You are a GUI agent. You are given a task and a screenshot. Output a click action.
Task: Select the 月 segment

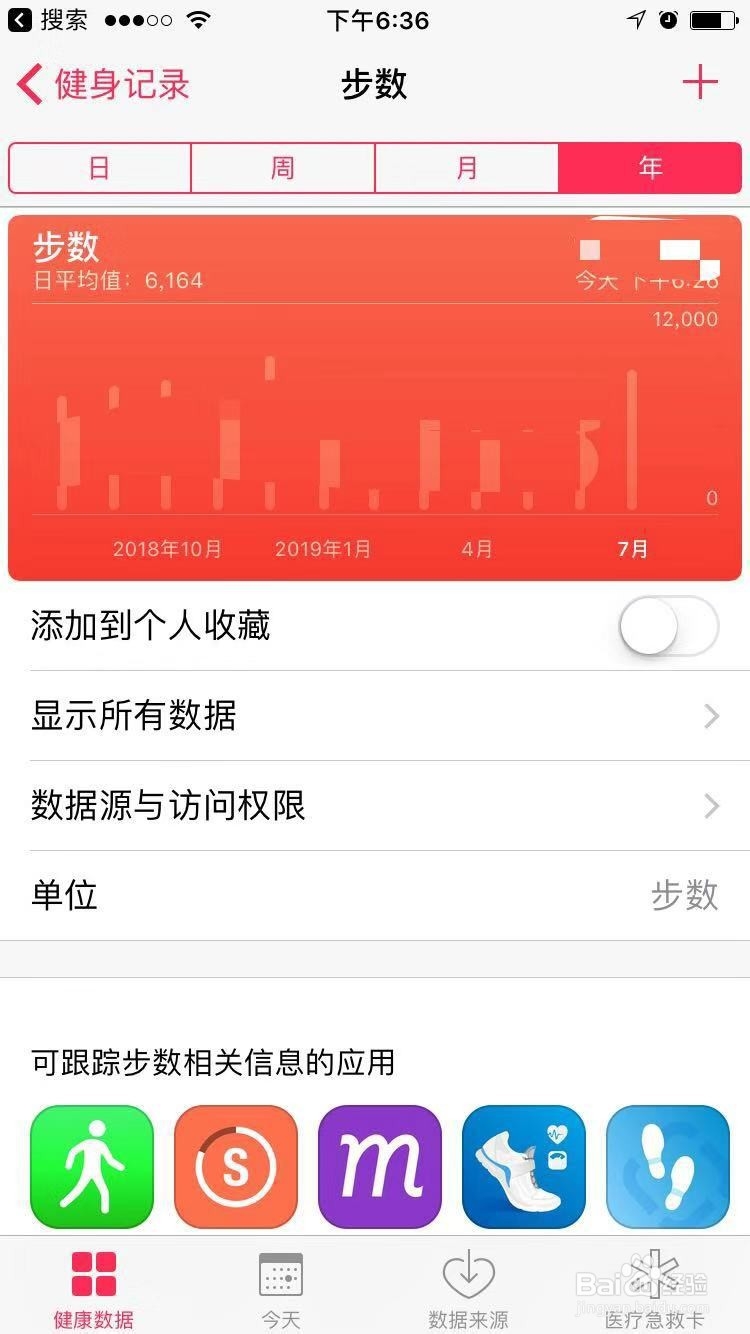click(x=466, y=168)
